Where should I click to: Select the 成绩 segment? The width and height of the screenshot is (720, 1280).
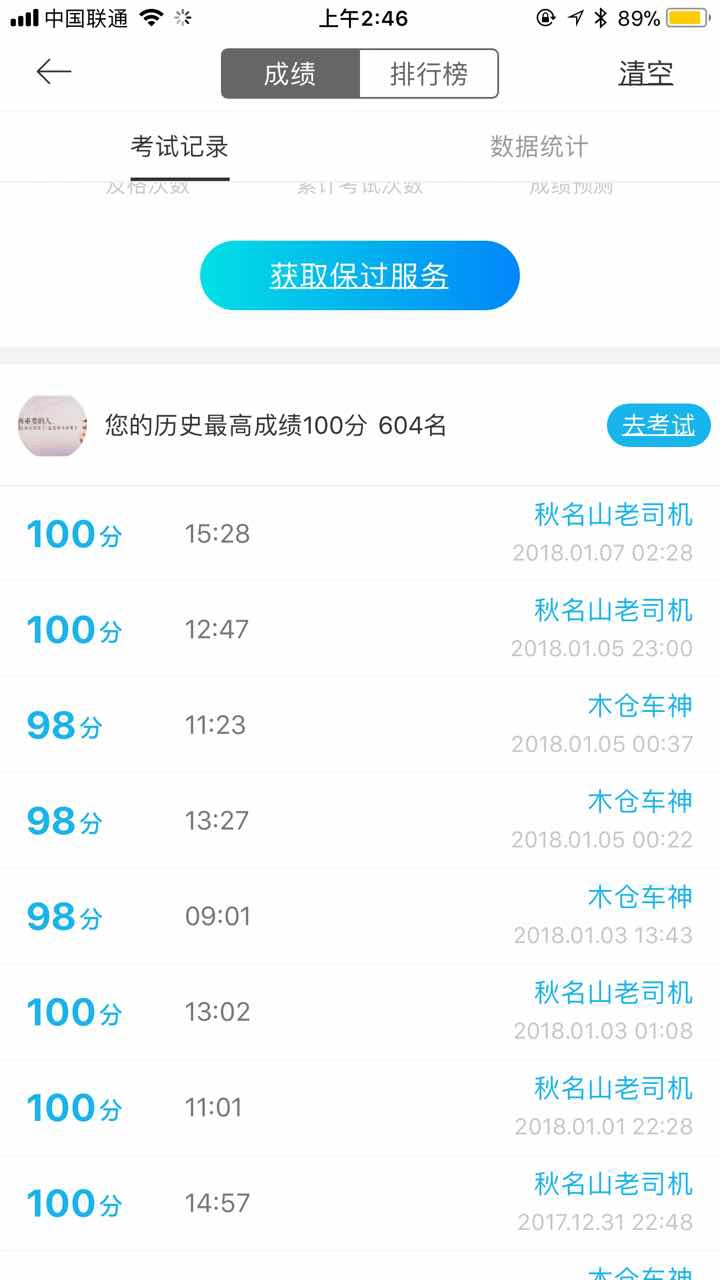point(290,74)
